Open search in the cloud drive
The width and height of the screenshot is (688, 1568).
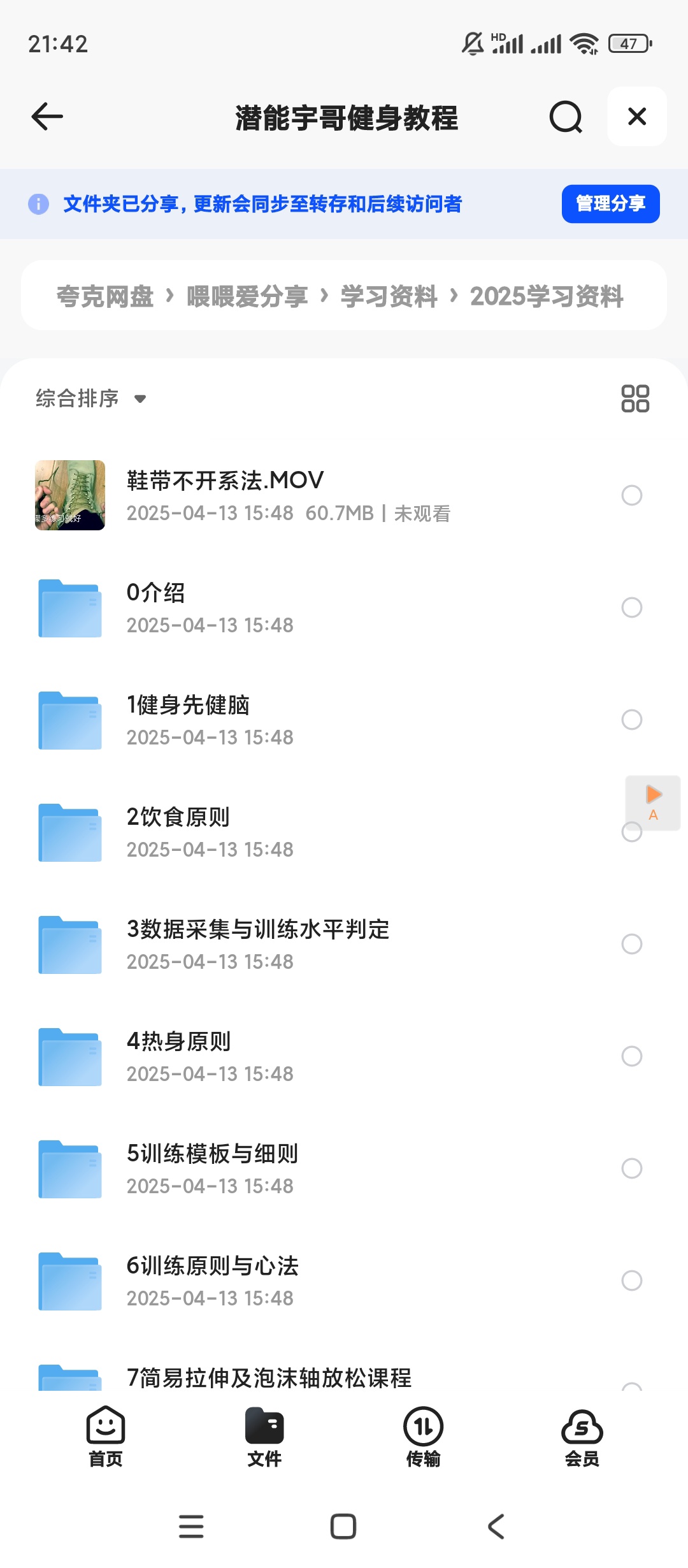(x=564, y=117)
